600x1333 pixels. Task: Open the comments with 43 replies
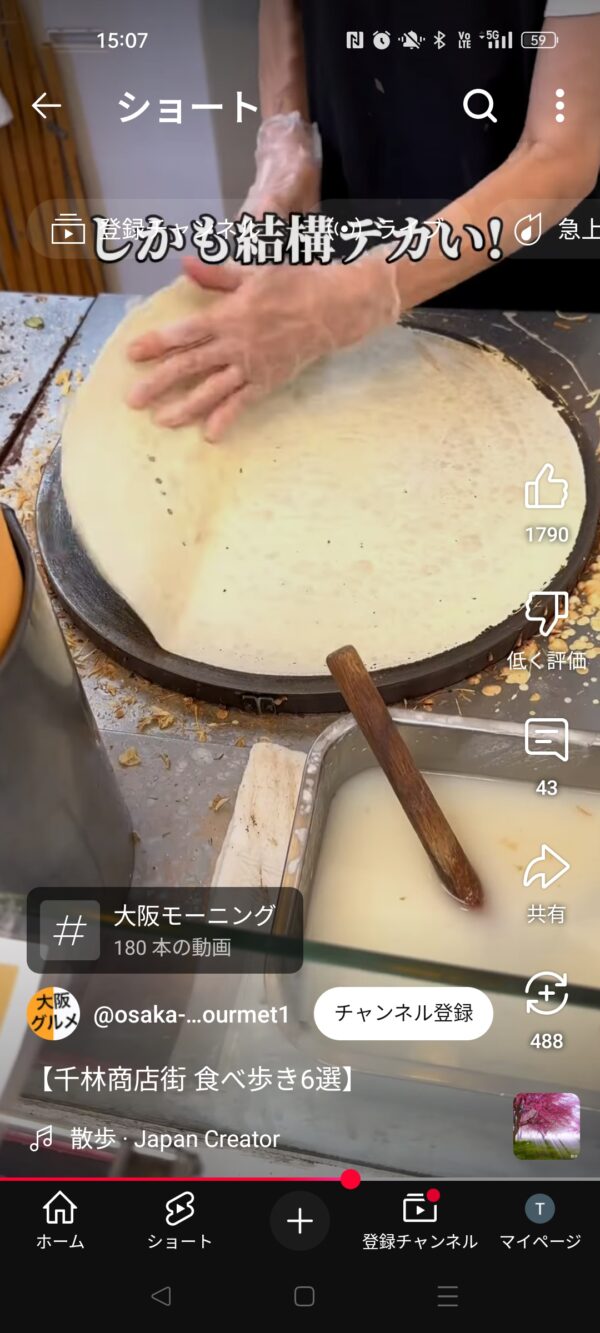546,741
